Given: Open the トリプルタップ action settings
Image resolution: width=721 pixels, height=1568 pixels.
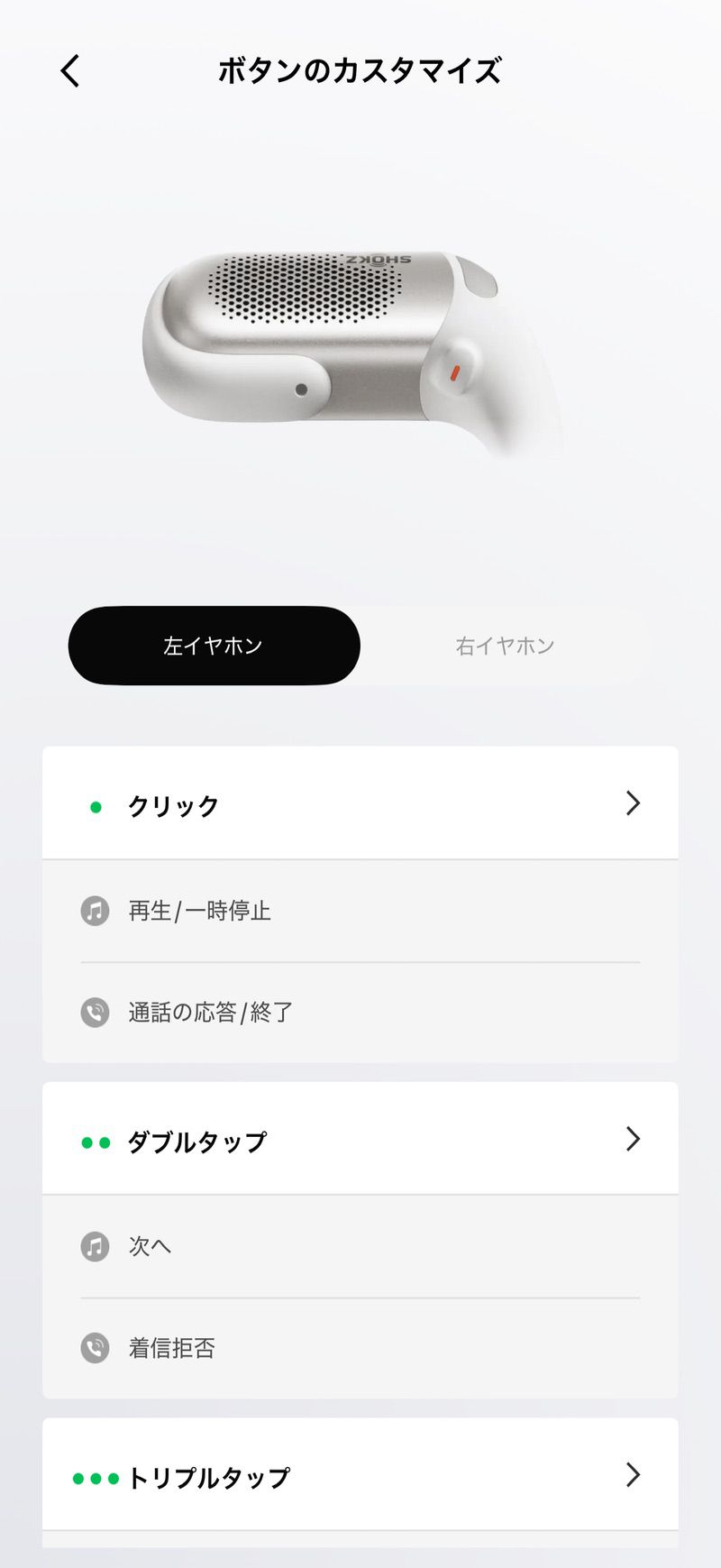Looking at the screenshot, I should click(360, 1475).
